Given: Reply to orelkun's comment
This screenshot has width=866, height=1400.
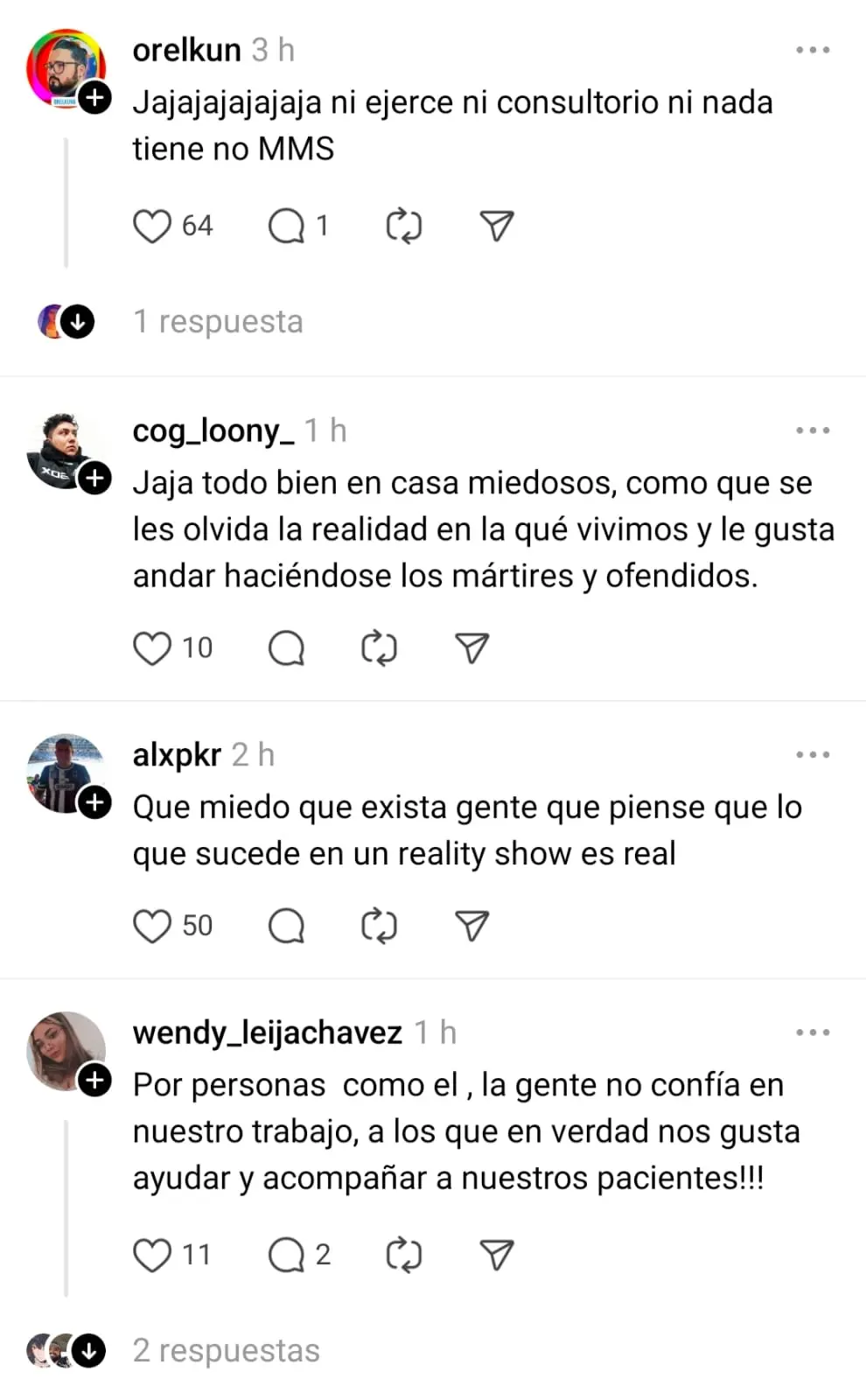Looking at the screenshot, I should (x=286, y=227).
